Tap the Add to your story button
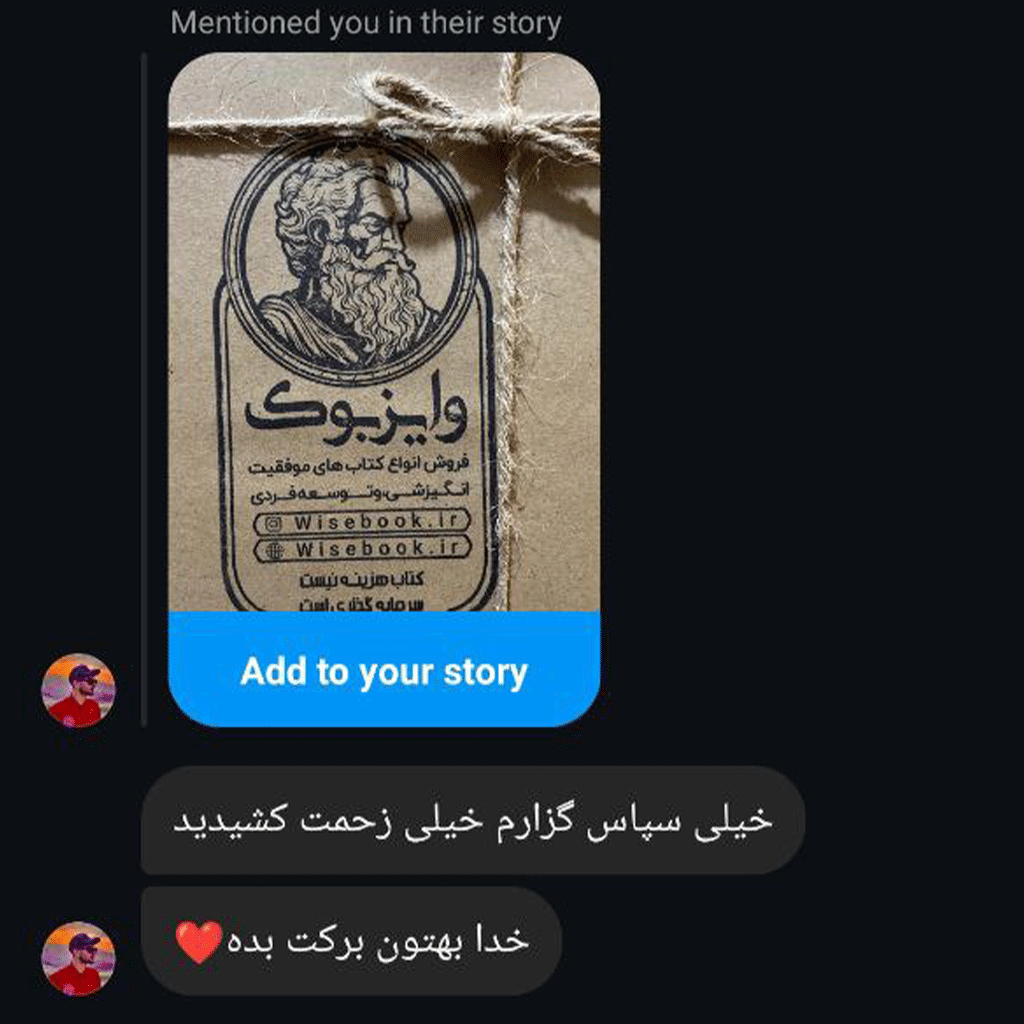This screenshot has width=1024, height=1024. coord(384,671)
